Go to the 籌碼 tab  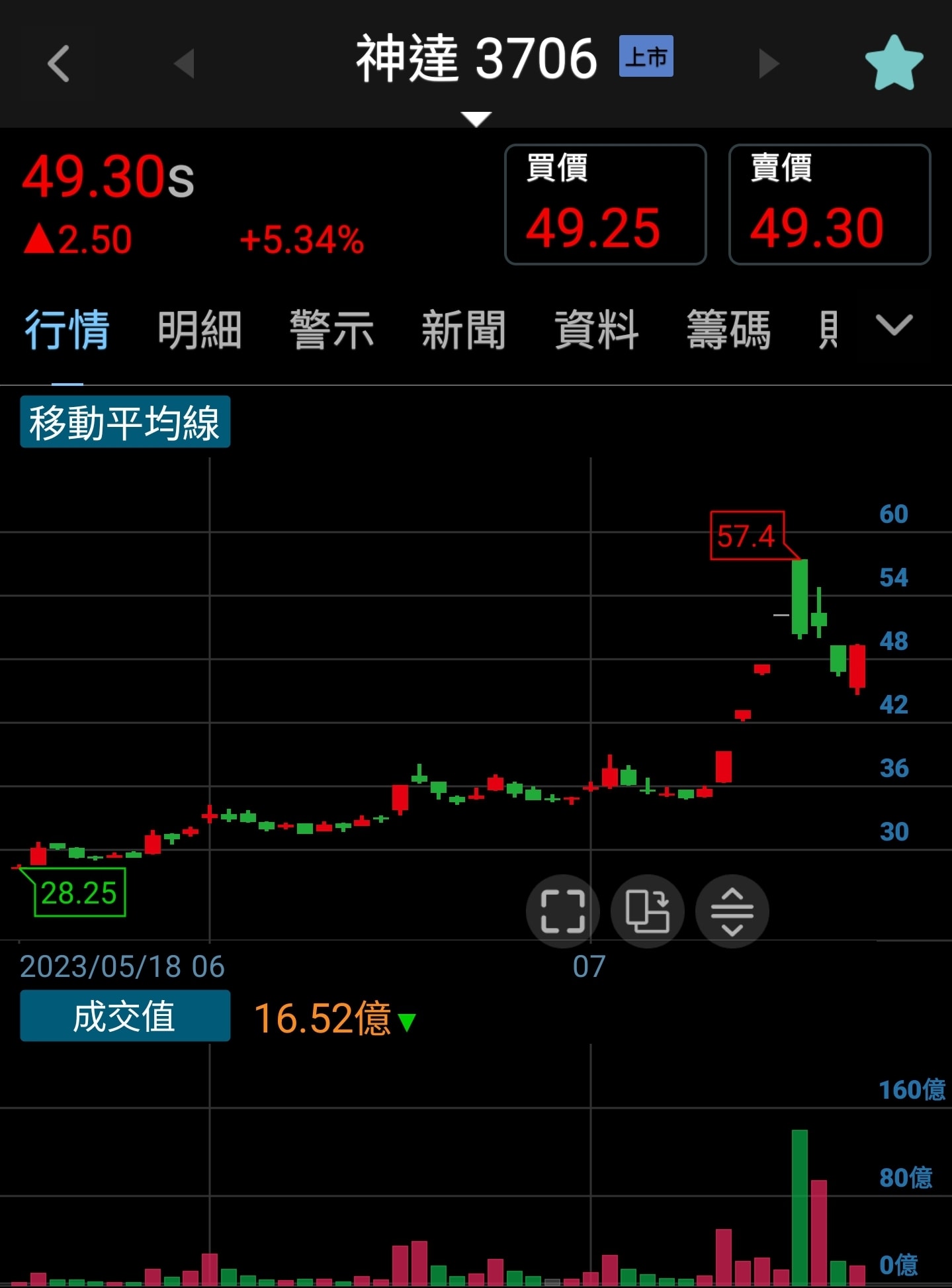coord(728,330)
